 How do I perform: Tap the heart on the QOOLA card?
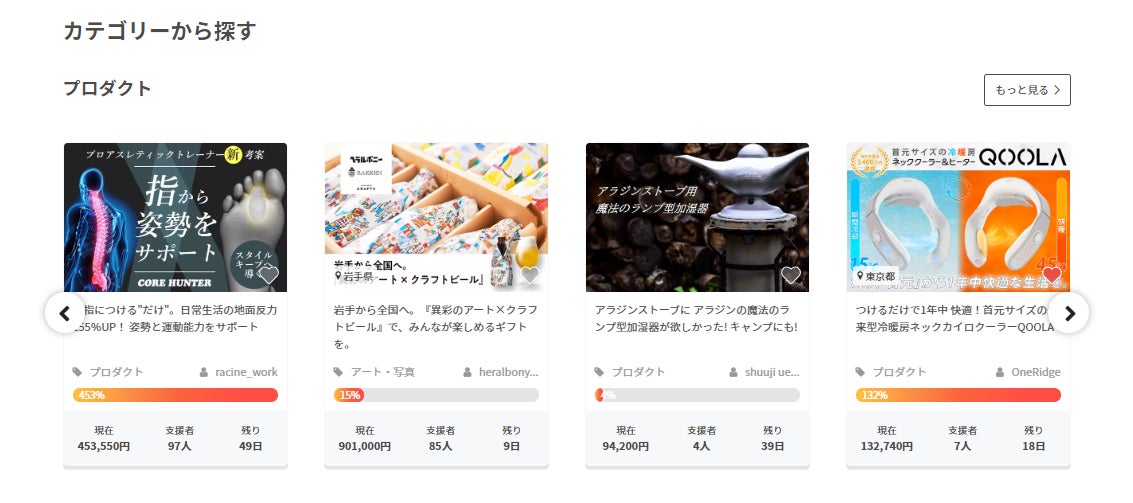(1051, 275)
